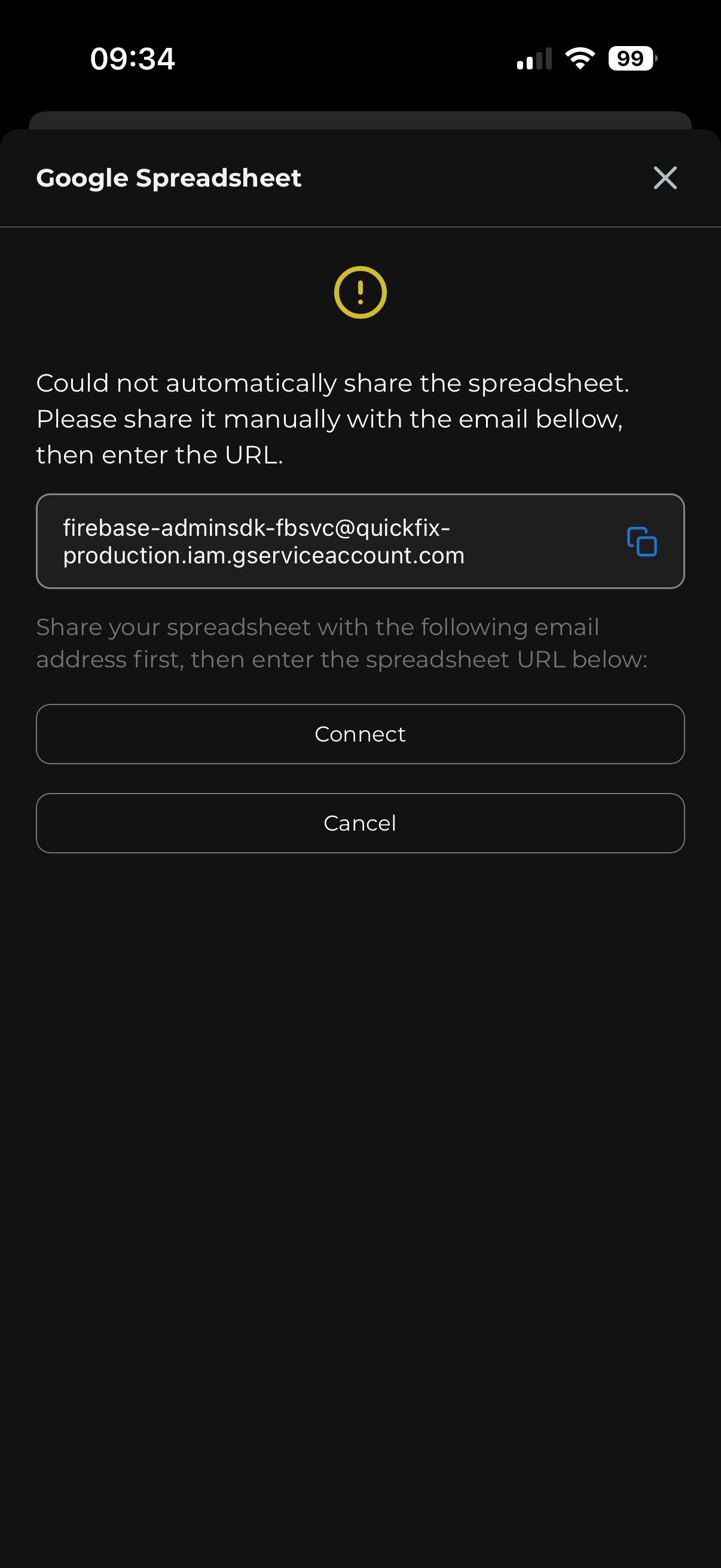Cancel the spreadsheet connection
The width and height of the screenshot is (721, 1568).
[x=360, y=823]
